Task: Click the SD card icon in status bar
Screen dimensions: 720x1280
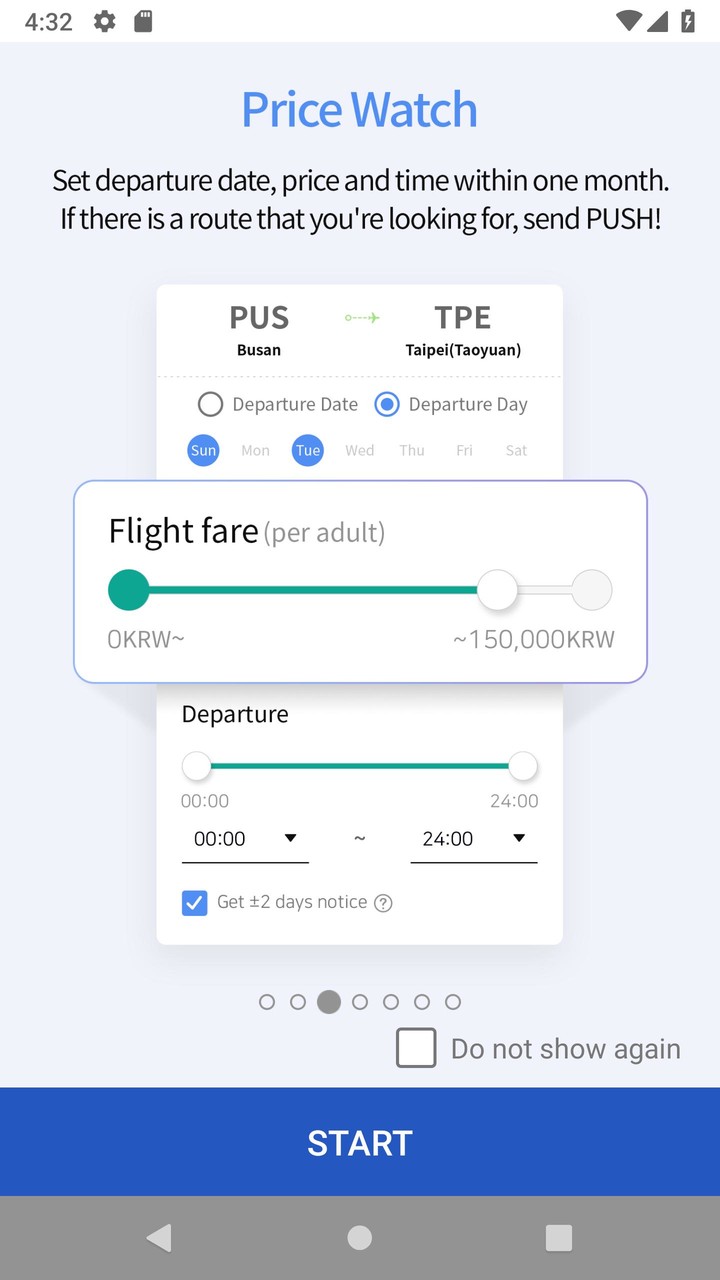Action: 143,20
